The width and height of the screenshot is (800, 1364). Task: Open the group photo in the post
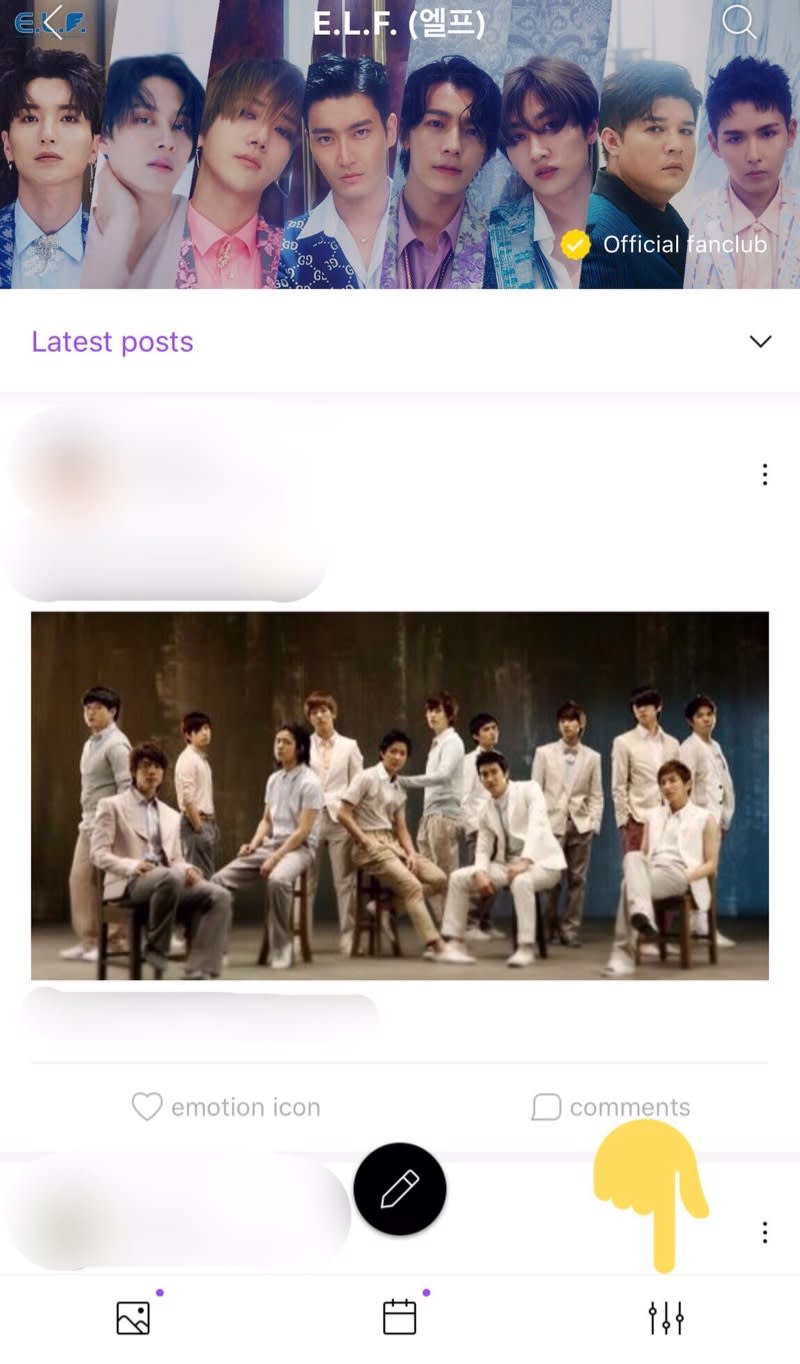click(x=400, y=795)
